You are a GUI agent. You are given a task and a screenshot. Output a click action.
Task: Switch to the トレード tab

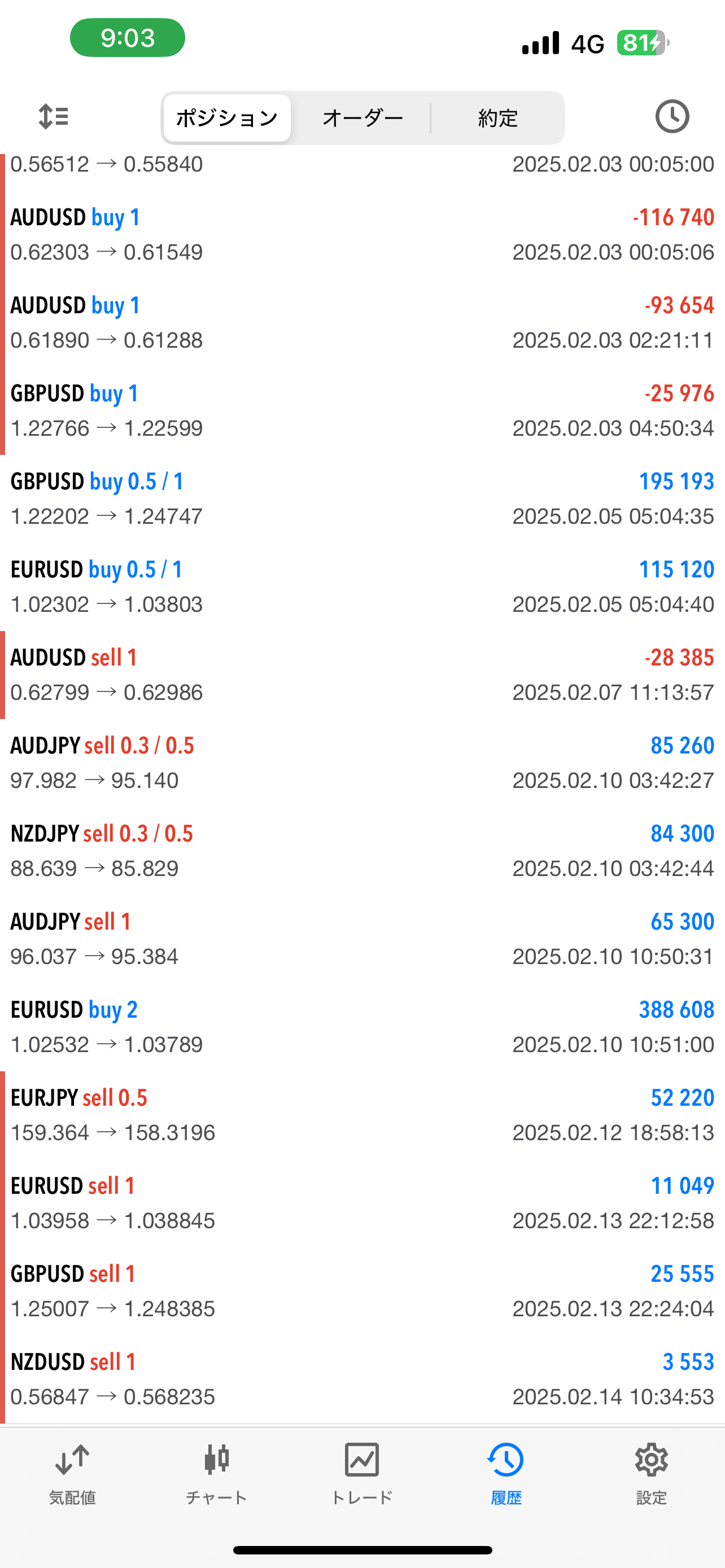tap(362, 1473)
